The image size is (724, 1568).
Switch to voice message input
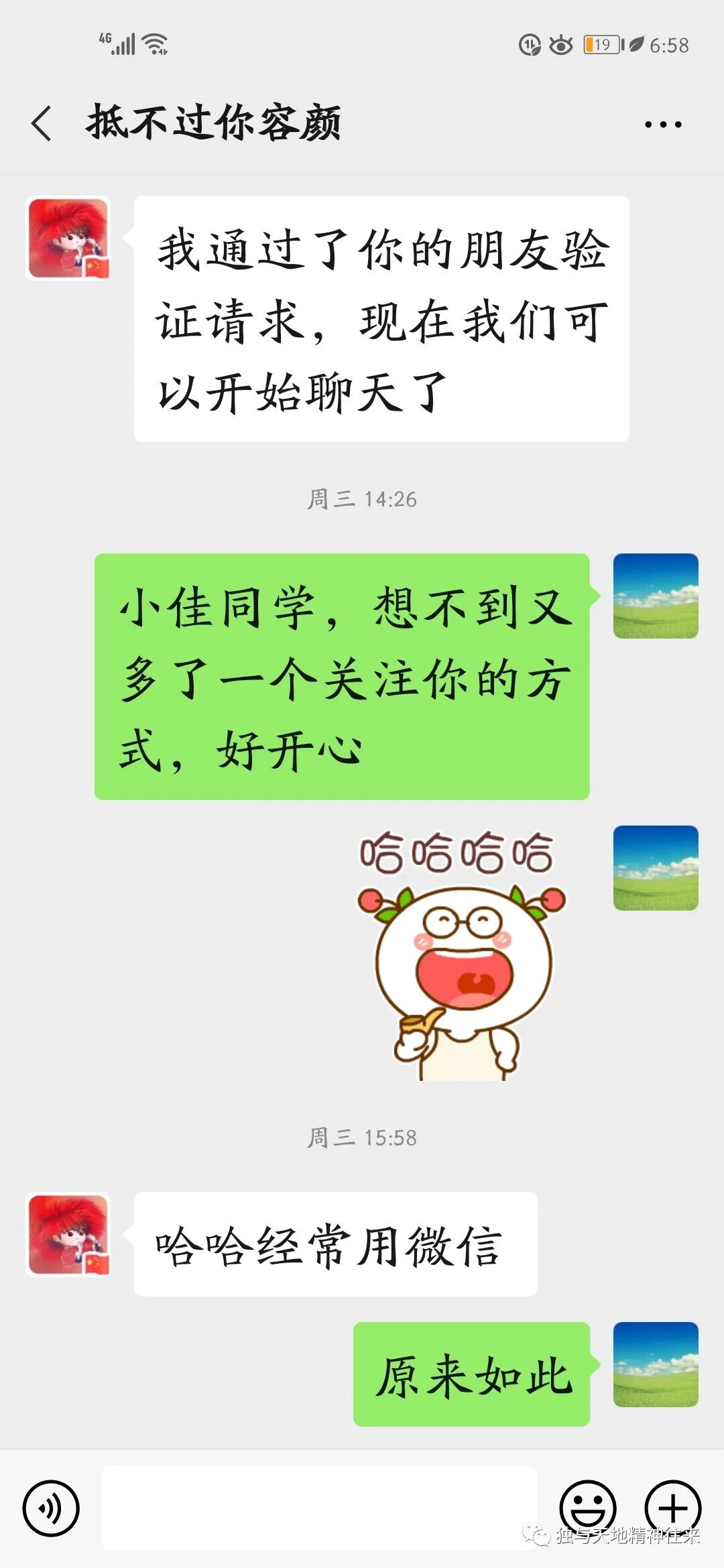pyautogui.click(x=51, y=1508)
